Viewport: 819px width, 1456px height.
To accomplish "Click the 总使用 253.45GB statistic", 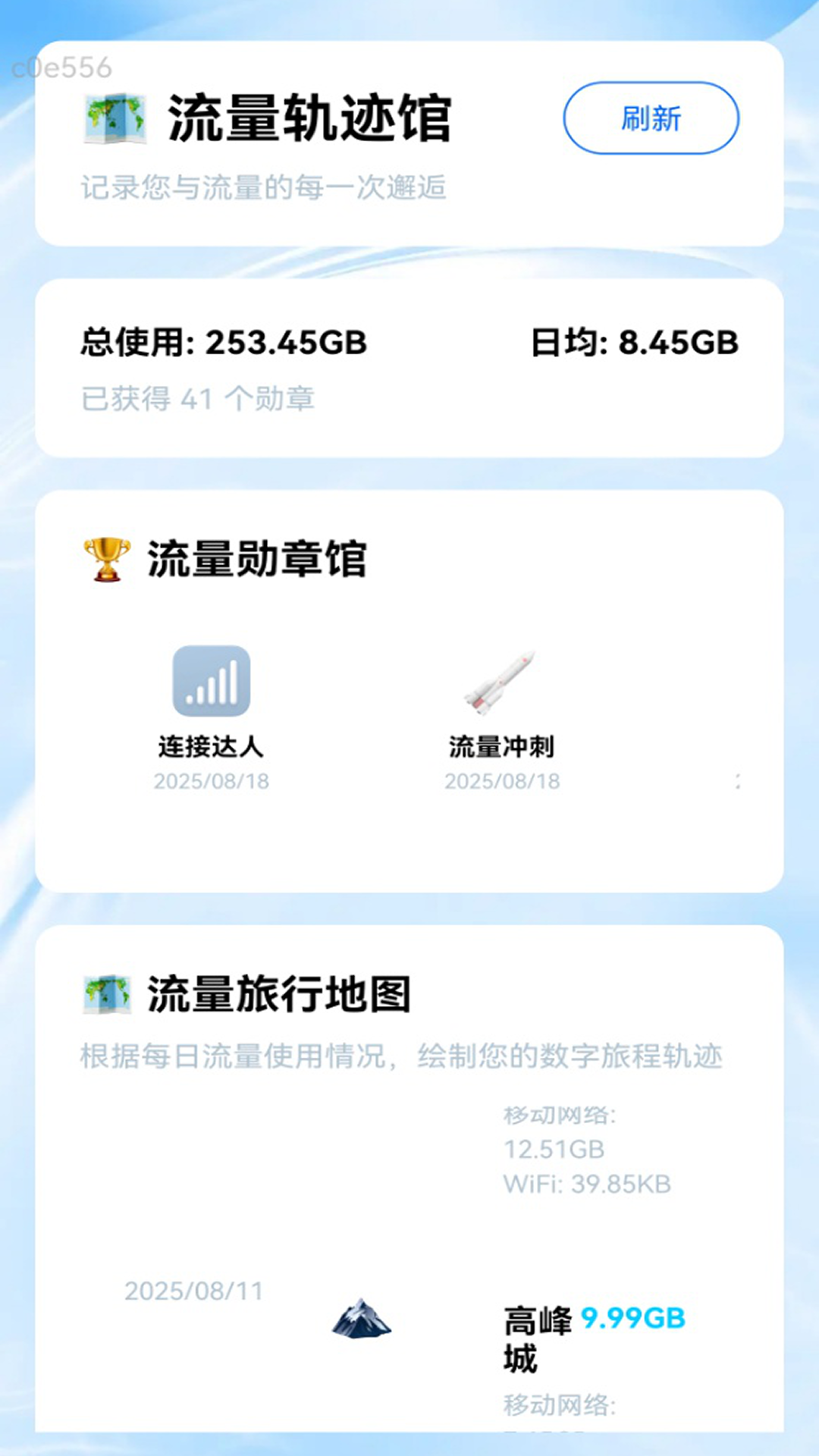I will pyautogui.click(x=223, y=344).
